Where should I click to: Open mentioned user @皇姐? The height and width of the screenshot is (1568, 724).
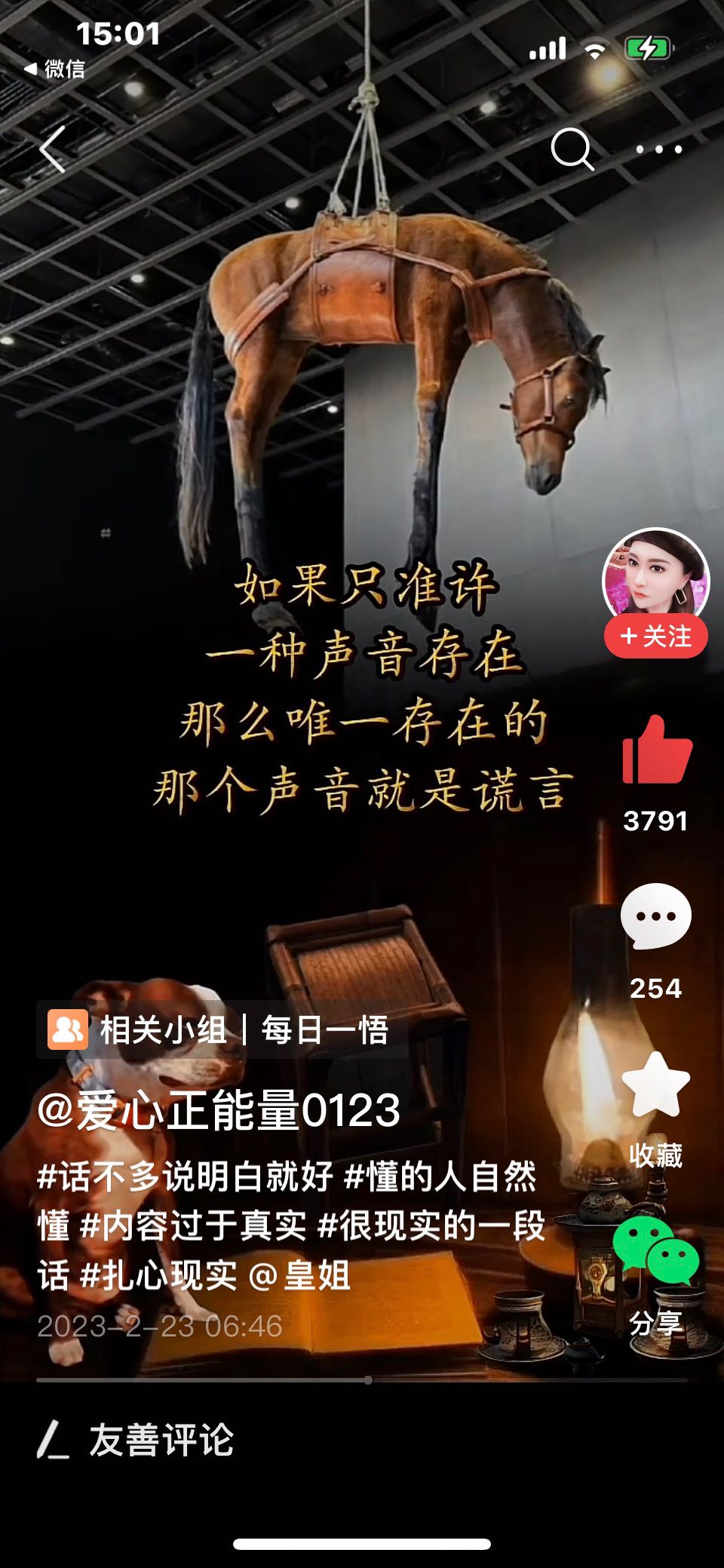(299, 1275)
